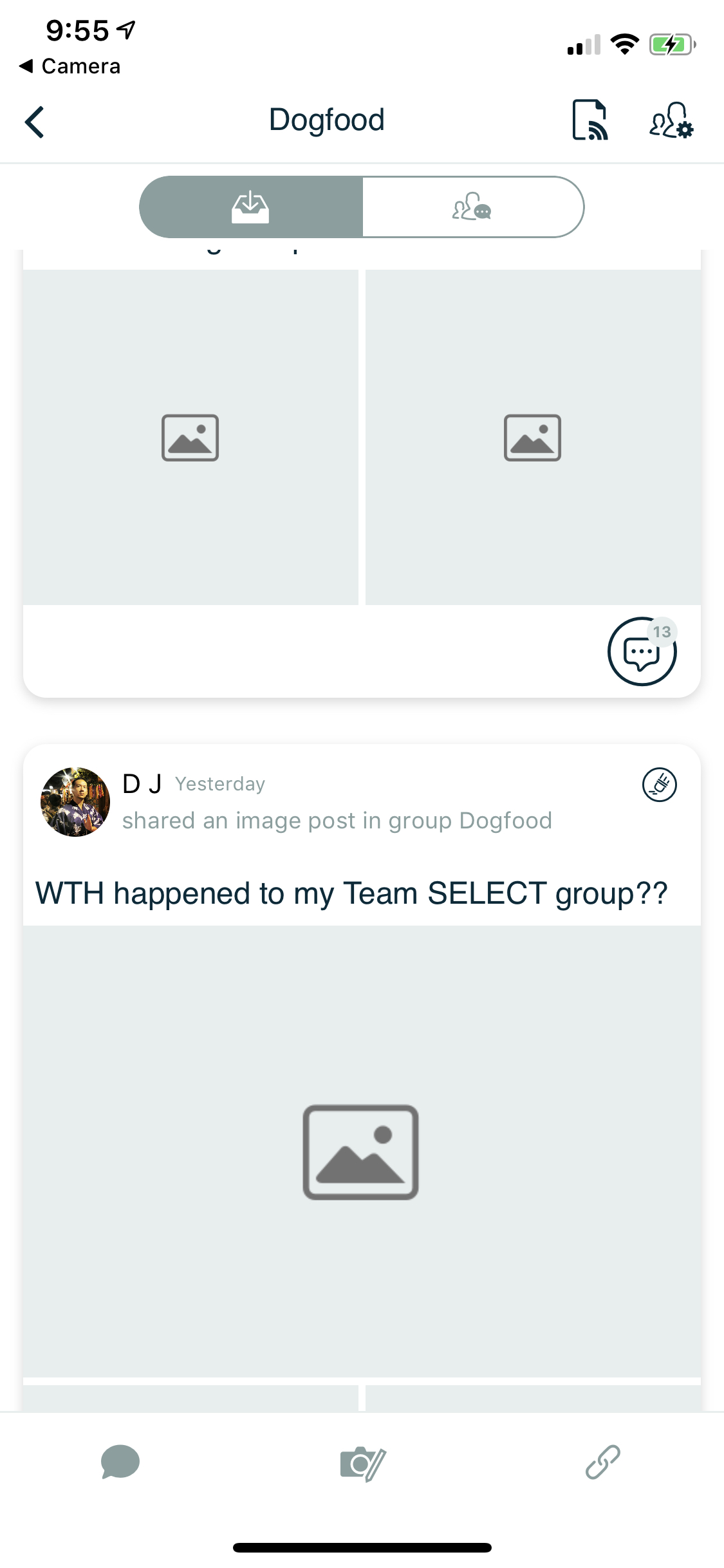Return to the Camera app
Screen dimensions: 724x1568
pyautogui.click(x=70, y=66)
